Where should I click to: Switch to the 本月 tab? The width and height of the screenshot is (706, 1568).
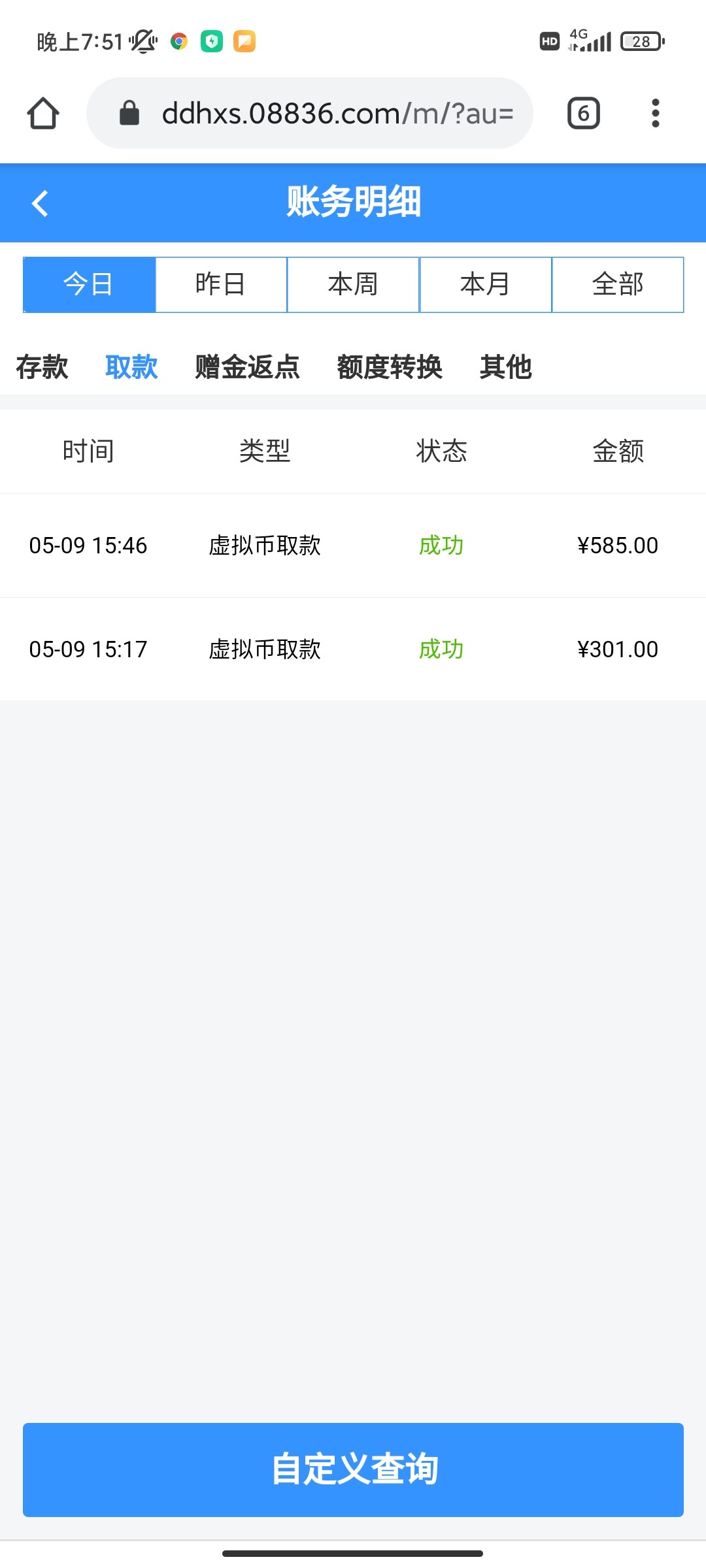click(485, 284)
